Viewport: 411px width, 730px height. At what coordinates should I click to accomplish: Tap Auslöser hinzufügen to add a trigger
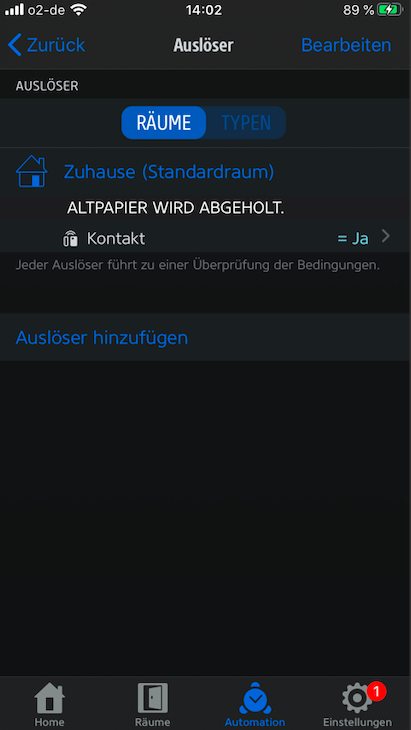[205, 337]
